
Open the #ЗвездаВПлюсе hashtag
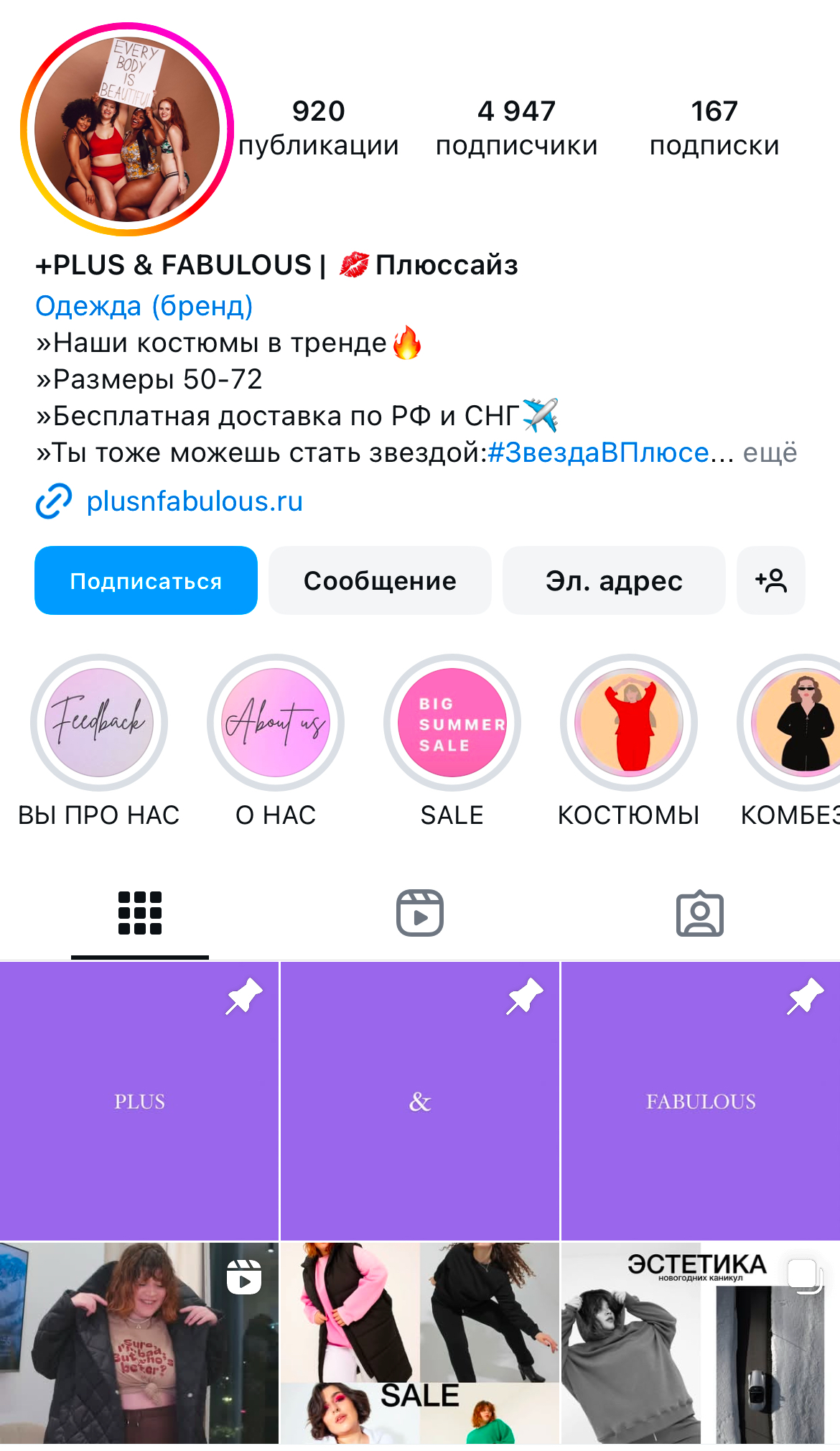[598, 453]
